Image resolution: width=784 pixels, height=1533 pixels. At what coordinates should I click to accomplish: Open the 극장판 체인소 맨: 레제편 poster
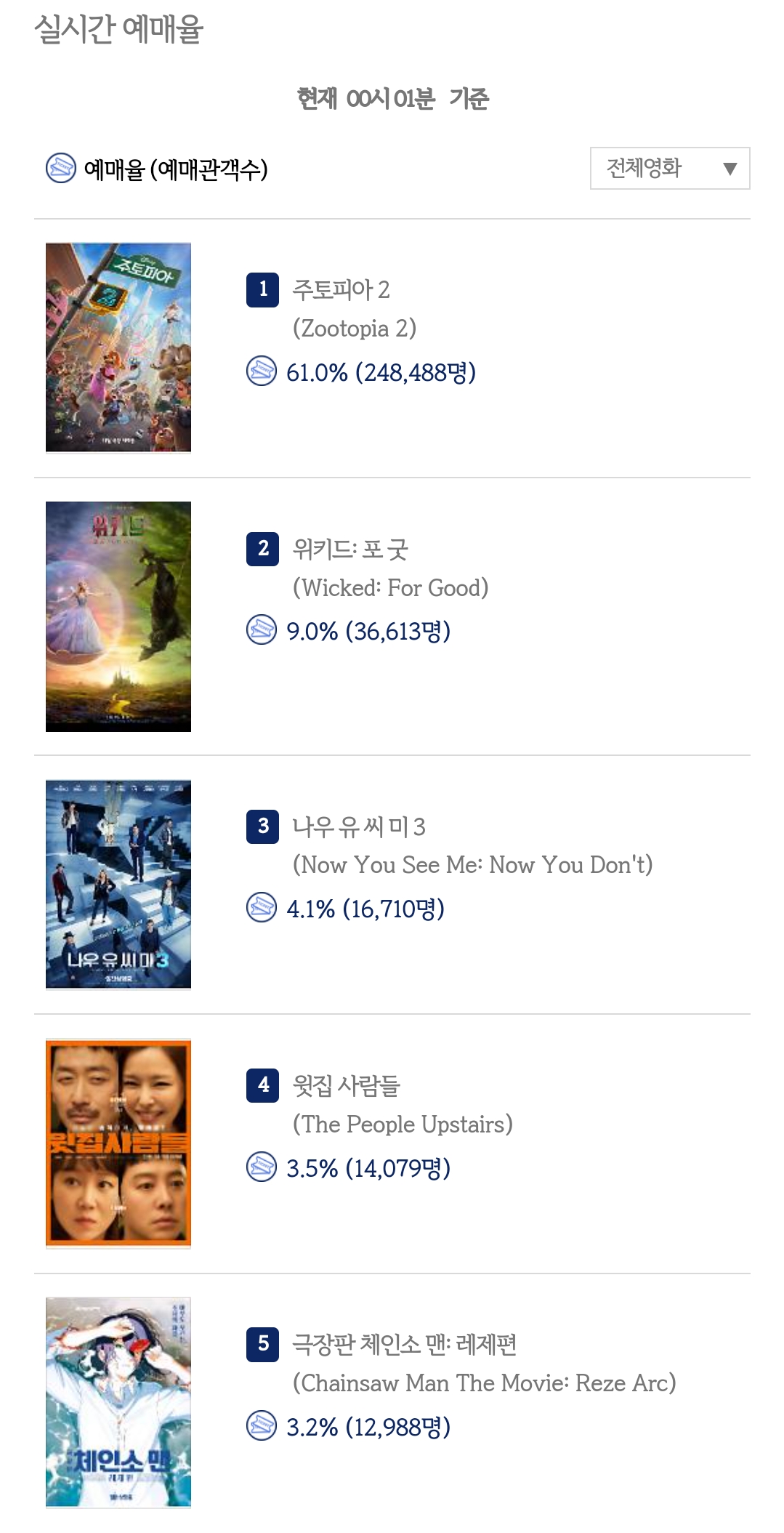(x=118, y=1401)
